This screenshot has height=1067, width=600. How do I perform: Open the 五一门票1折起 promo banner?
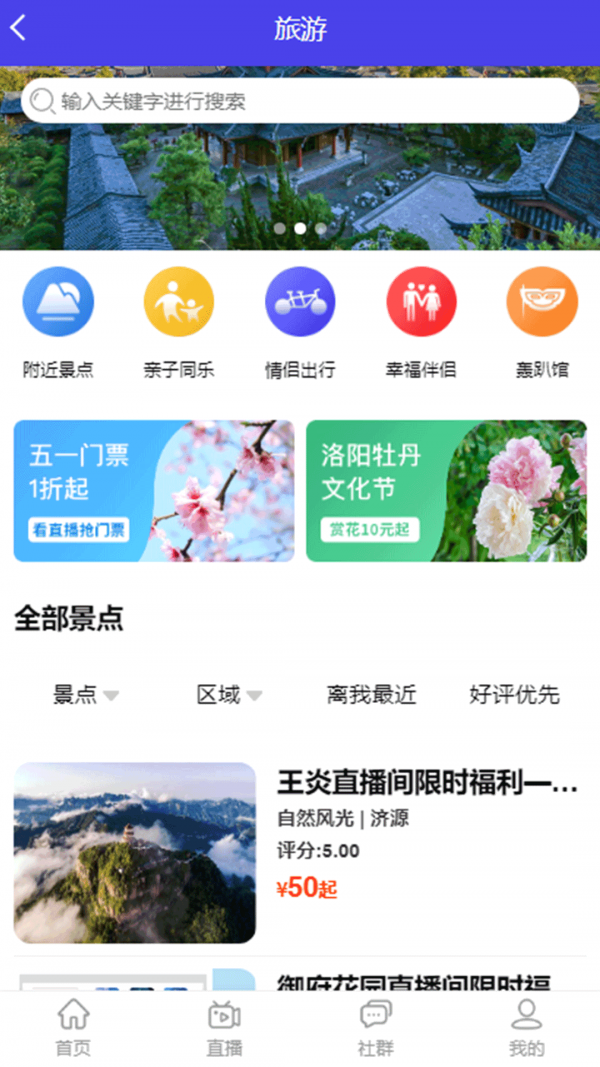(x=154, y=491)
